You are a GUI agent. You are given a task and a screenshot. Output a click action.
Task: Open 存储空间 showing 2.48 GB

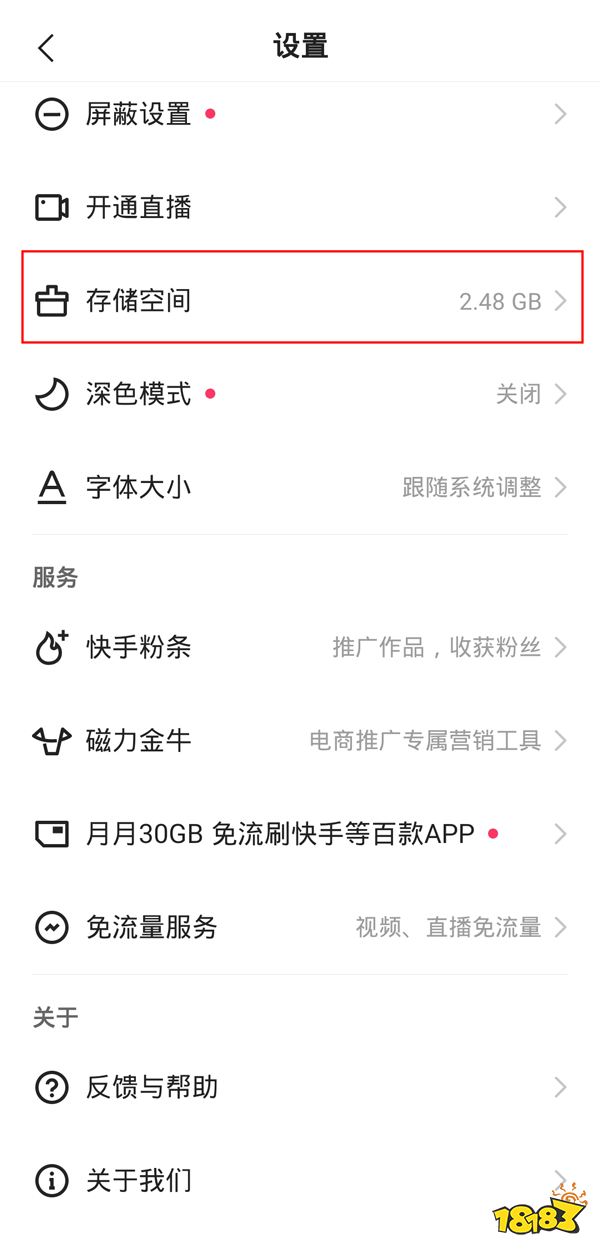[x=300, y=301]
